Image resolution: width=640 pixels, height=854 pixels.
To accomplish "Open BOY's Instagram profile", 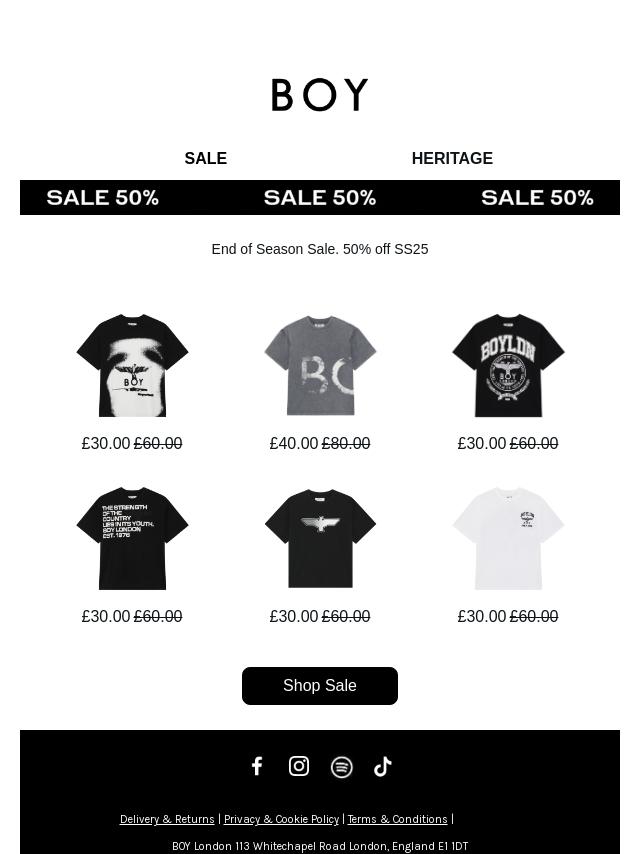I will (x=299, y=766).
